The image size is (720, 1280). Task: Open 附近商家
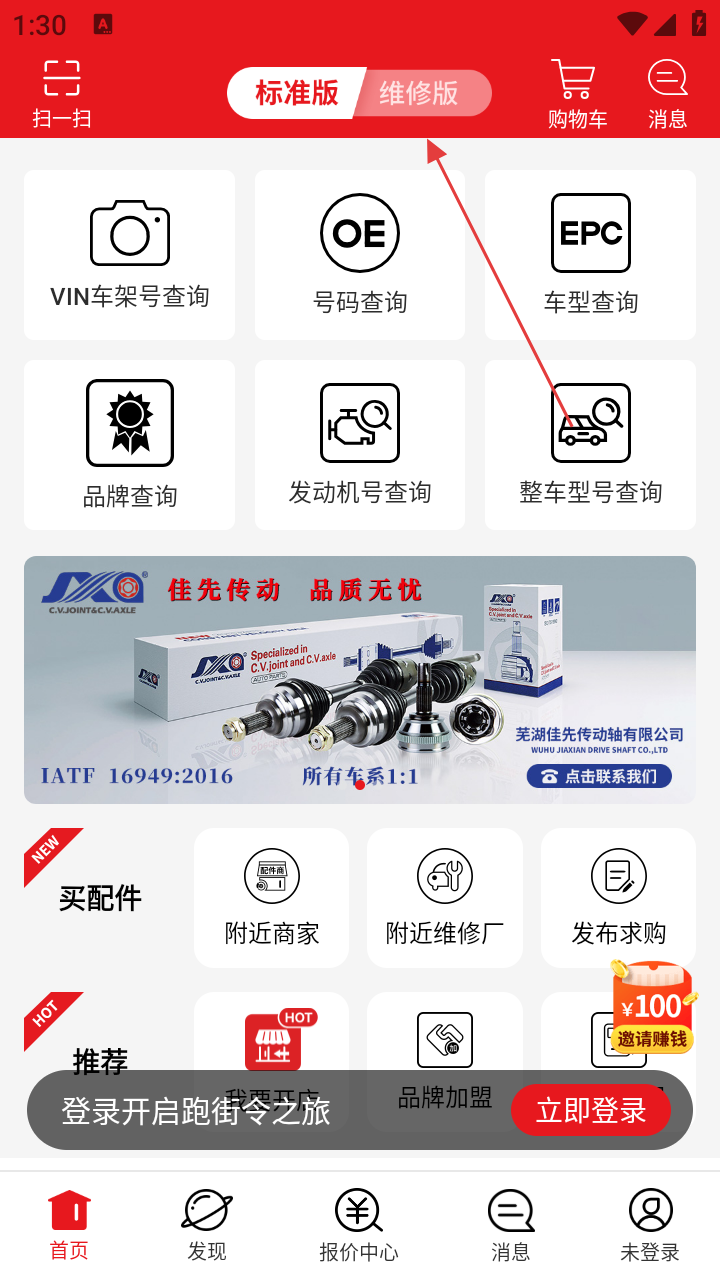pyautogui.click(x=272, y=898)
